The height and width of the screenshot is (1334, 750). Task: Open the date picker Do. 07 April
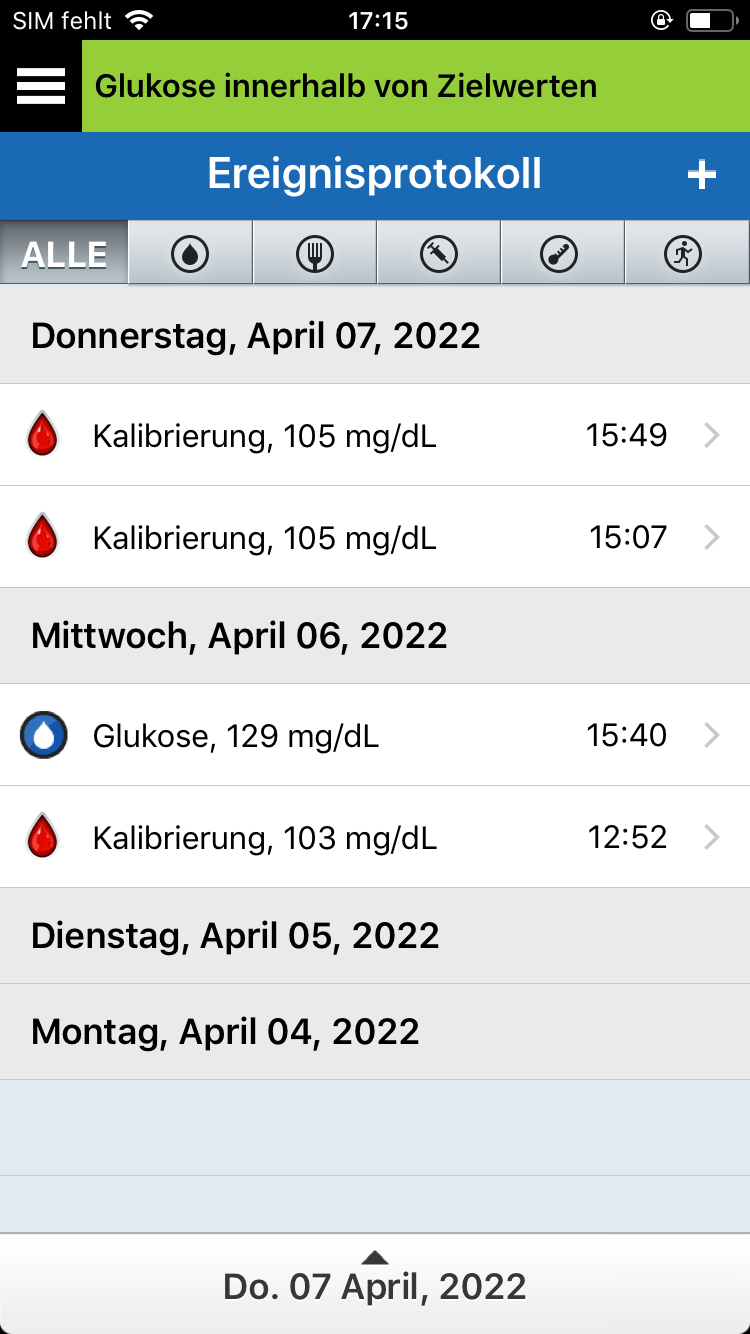tap(375, 1284)
